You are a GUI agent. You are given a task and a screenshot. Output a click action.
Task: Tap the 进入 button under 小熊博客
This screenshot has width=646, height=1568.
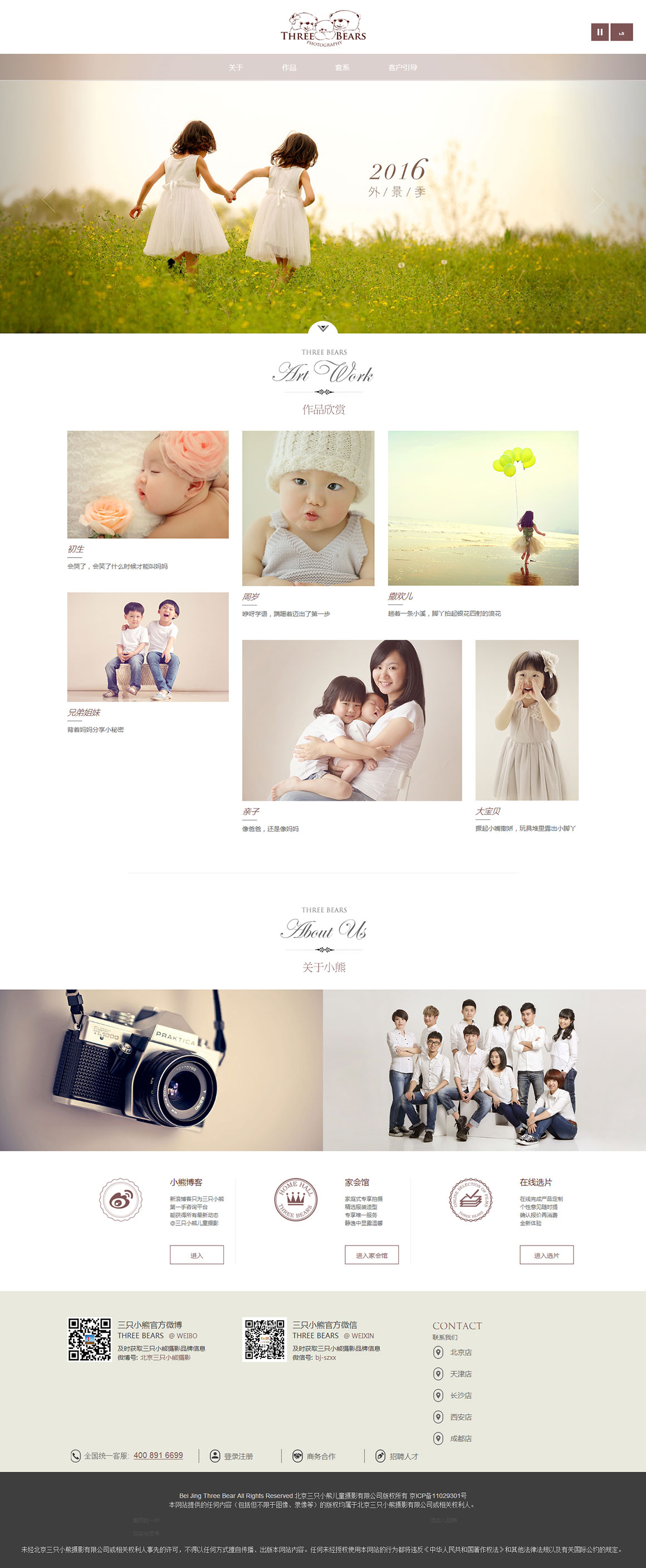tap(197, 1254)
